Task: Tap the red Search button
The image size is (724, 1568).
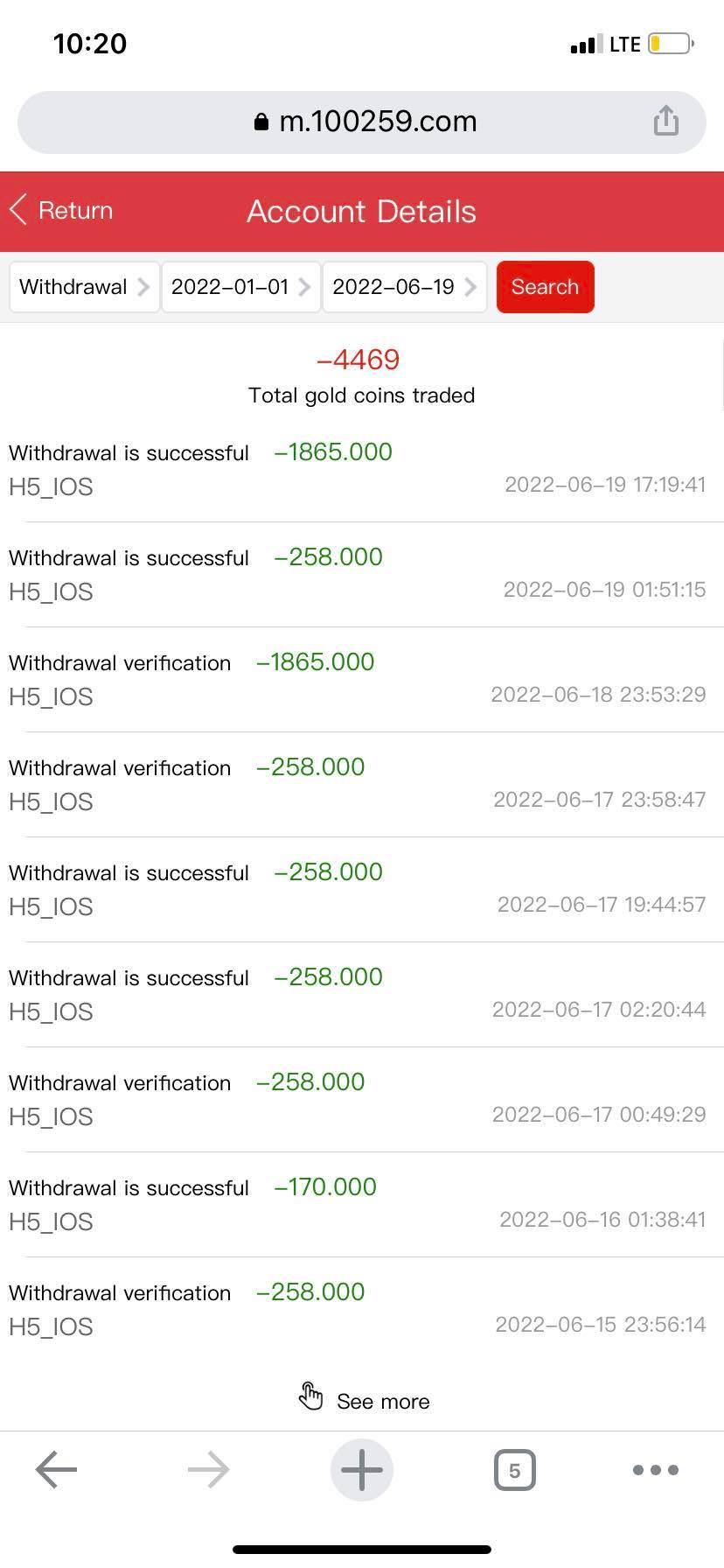Action: [x=545, y=287]
